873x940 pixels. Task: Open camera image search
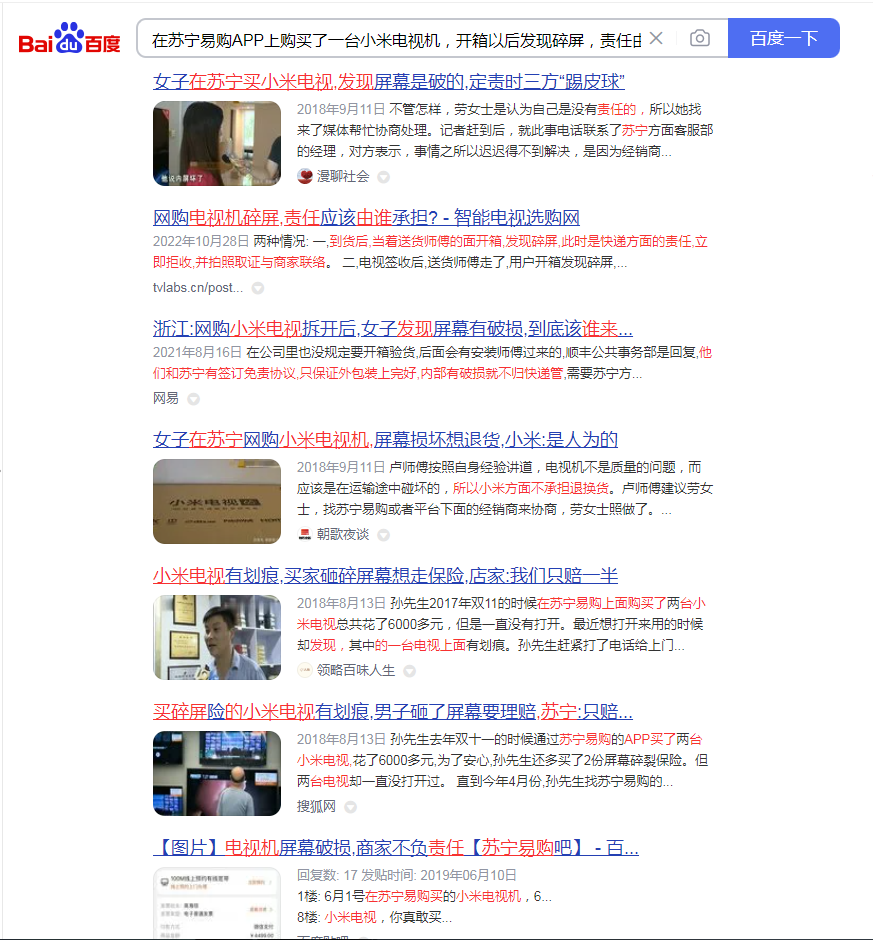(x=700, y=39)
